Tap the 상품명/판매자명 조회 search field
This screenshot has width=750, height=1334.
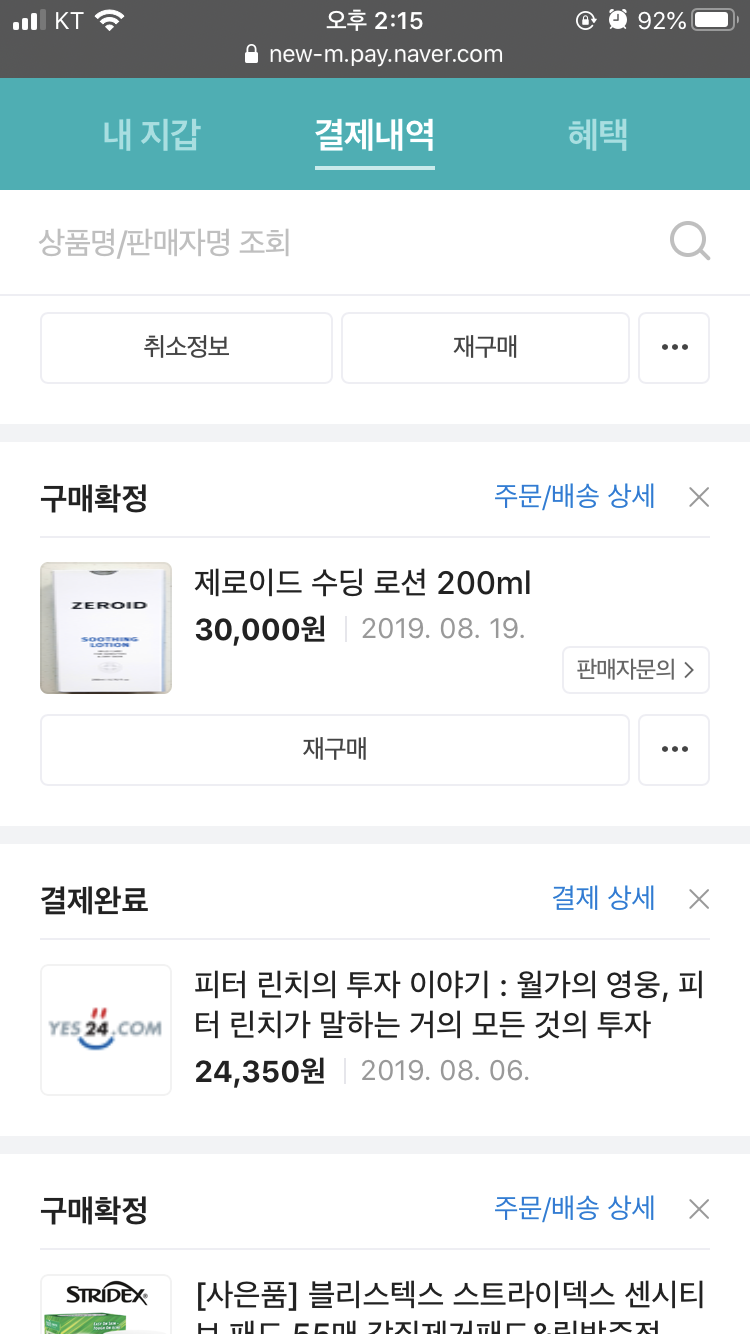click(340, 242)
